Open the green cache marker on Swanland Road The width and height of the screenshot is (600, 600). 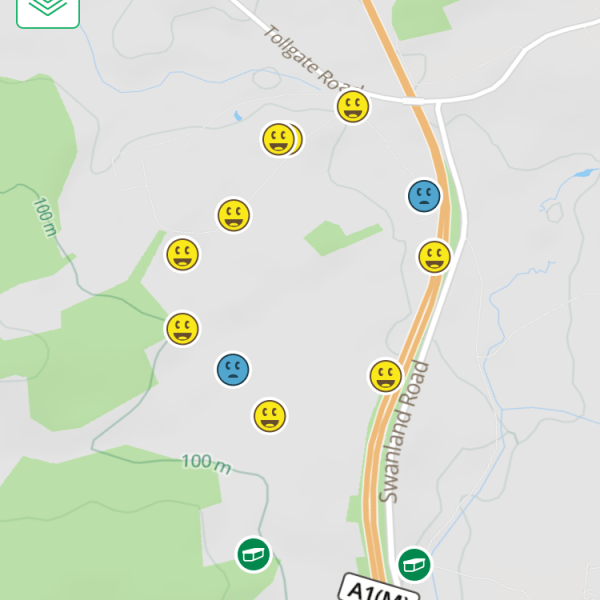coord(413,564)
